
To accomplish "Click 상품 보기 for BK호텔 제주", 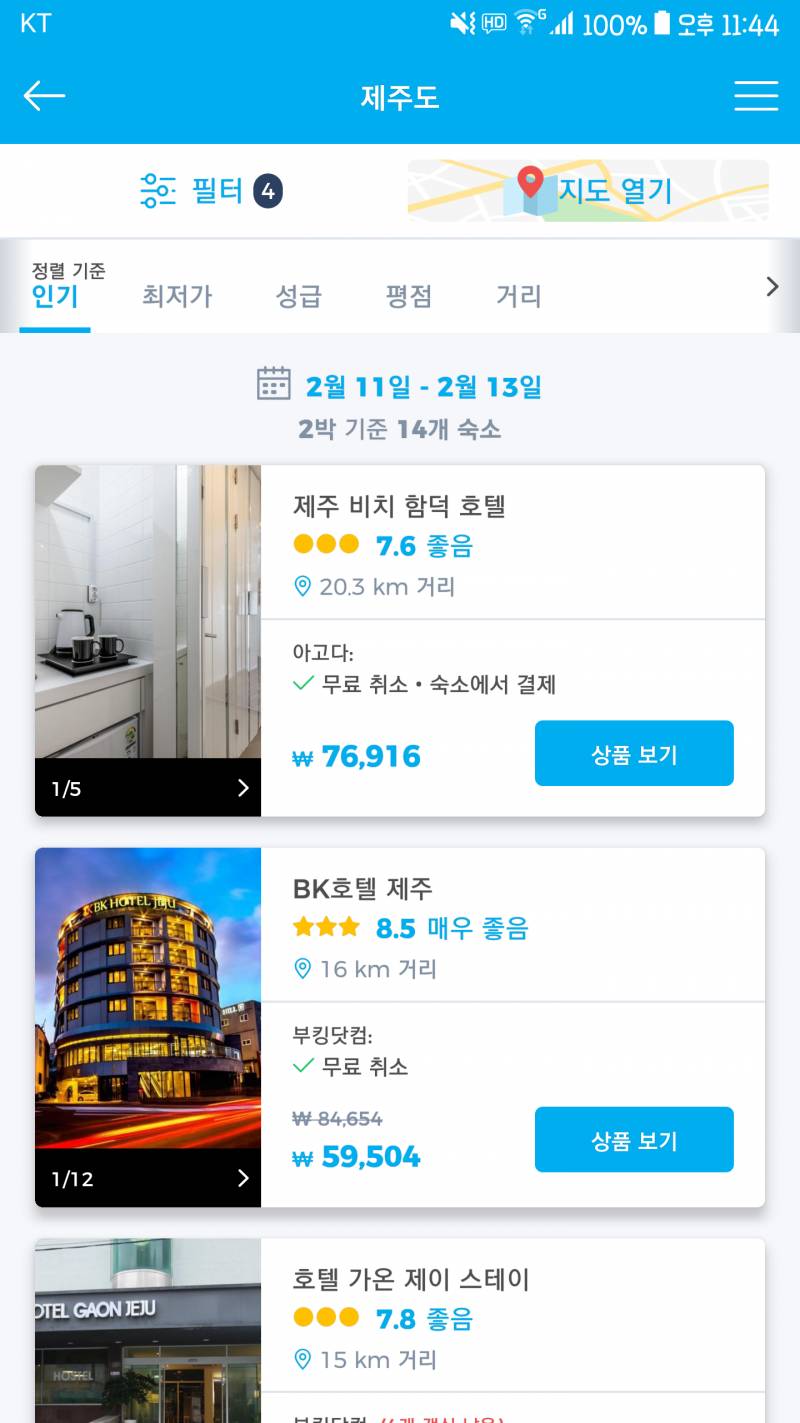I will click(634, 1139).
